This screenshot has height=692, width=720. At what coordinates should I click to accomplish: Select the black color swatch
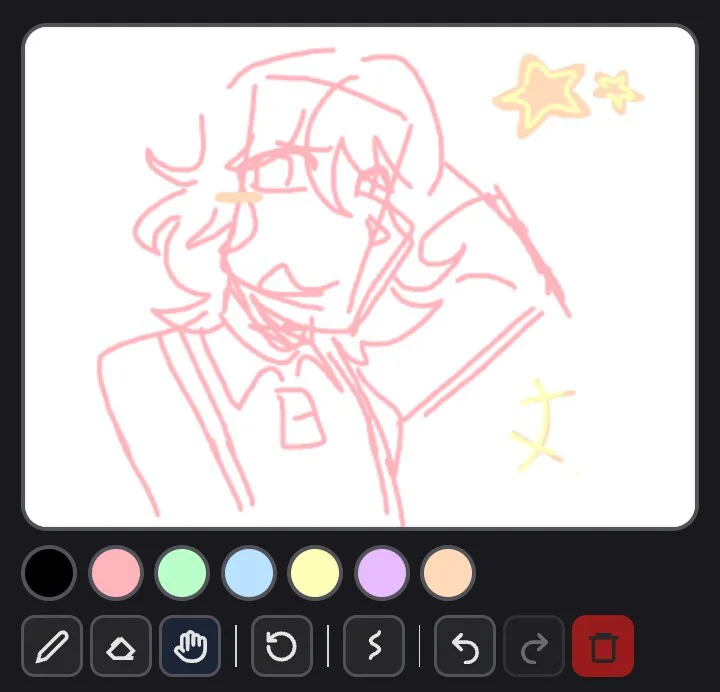click(x=49, y=573)
